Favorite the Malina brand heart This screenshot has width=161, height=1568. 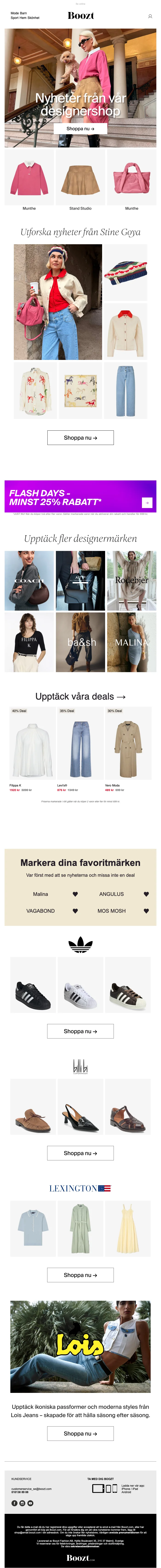click(75, 894)
